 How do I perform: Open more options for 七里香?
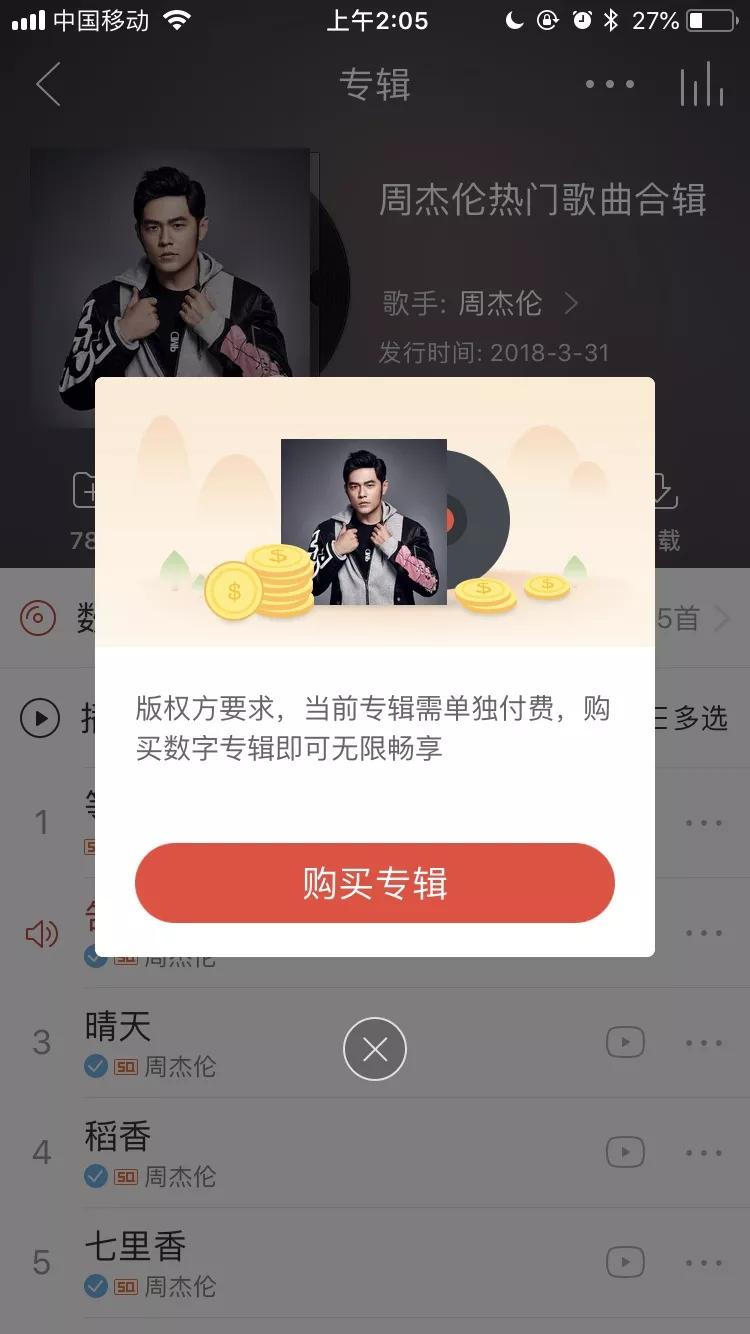tap(703, 1262)
